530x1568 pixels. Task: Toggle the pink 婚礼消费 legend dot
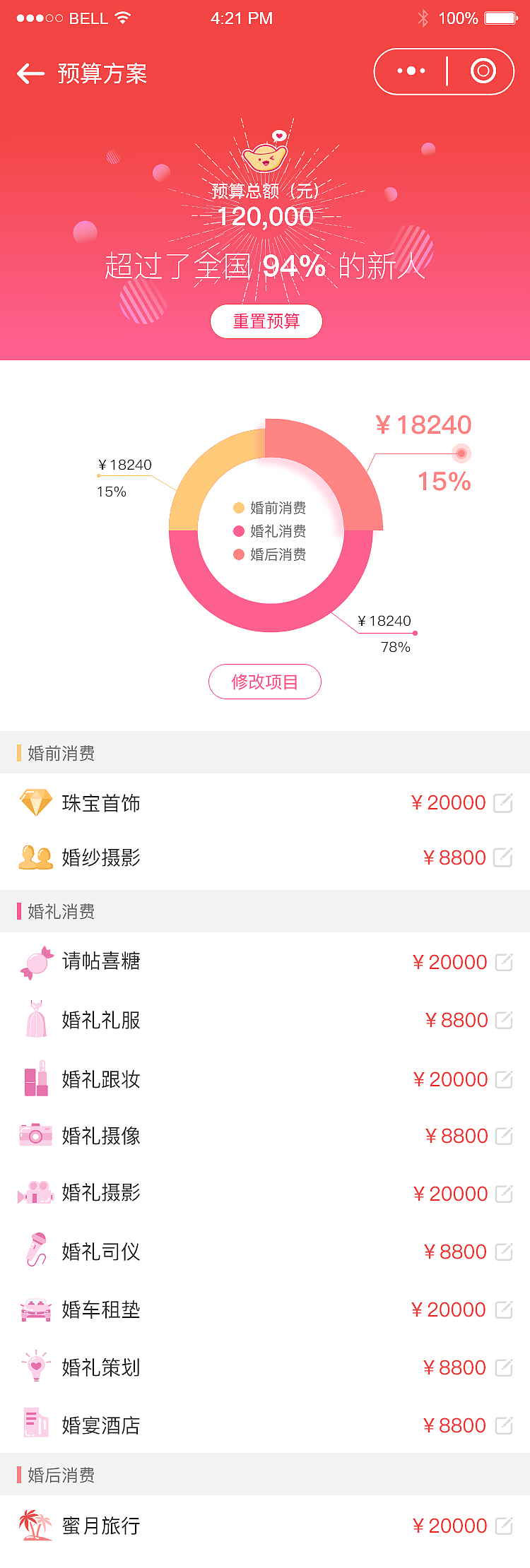pyautogui.click(x=237, y=532)
